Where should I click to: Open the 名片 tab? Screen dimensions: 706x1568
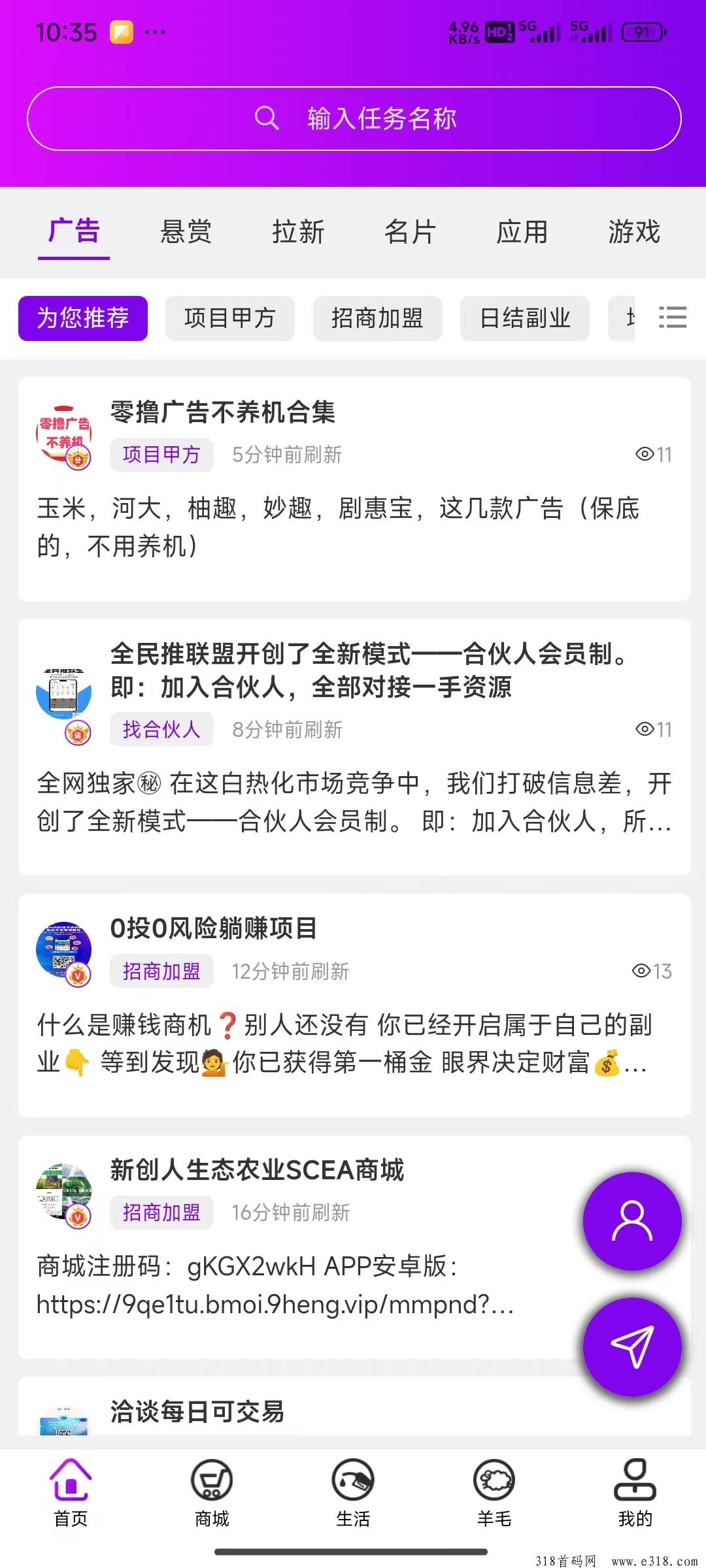(x=410, y=232)
